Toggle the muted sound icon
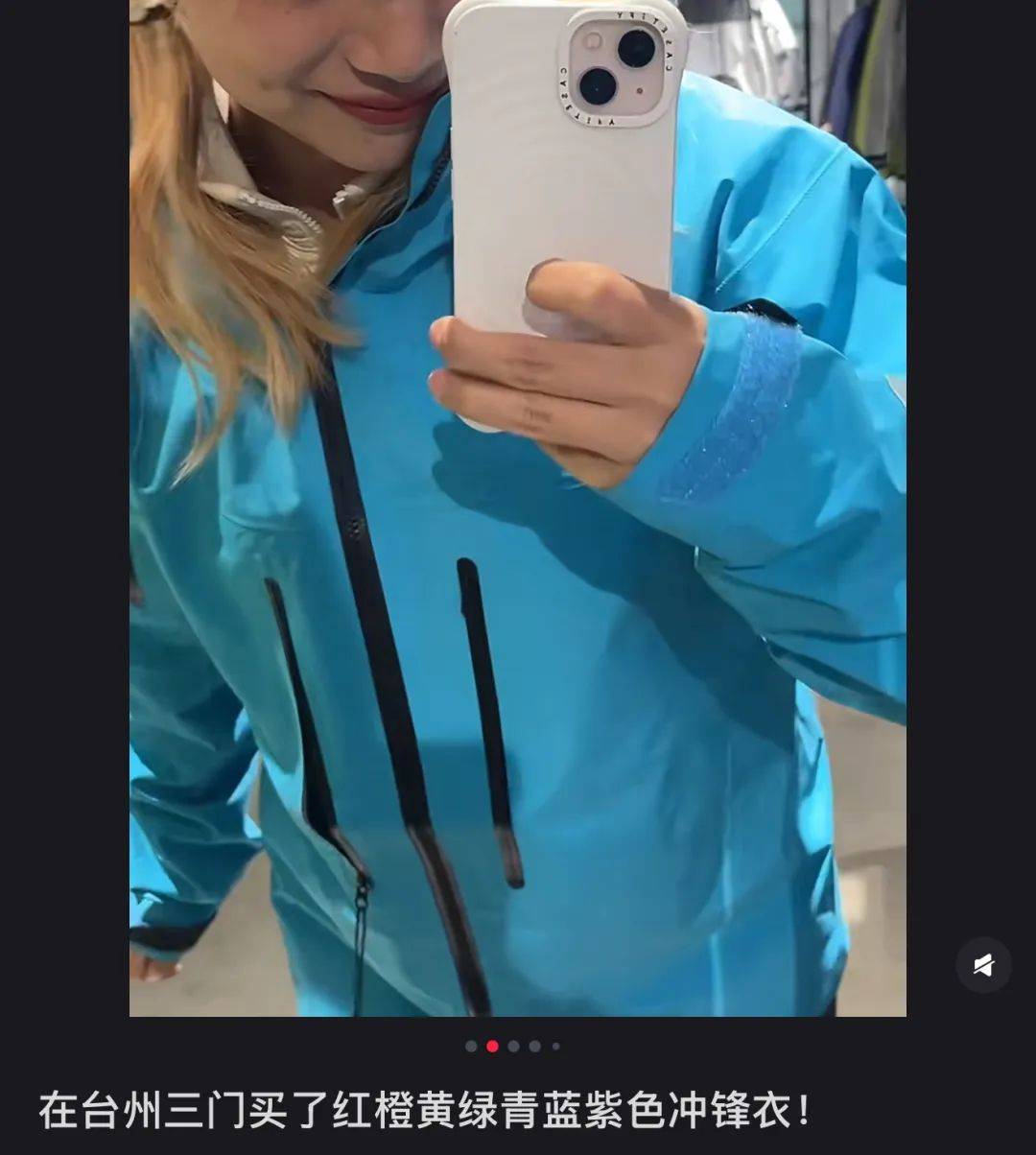The height and width of the screenshot is (1155, 1036). coord(983,965)
